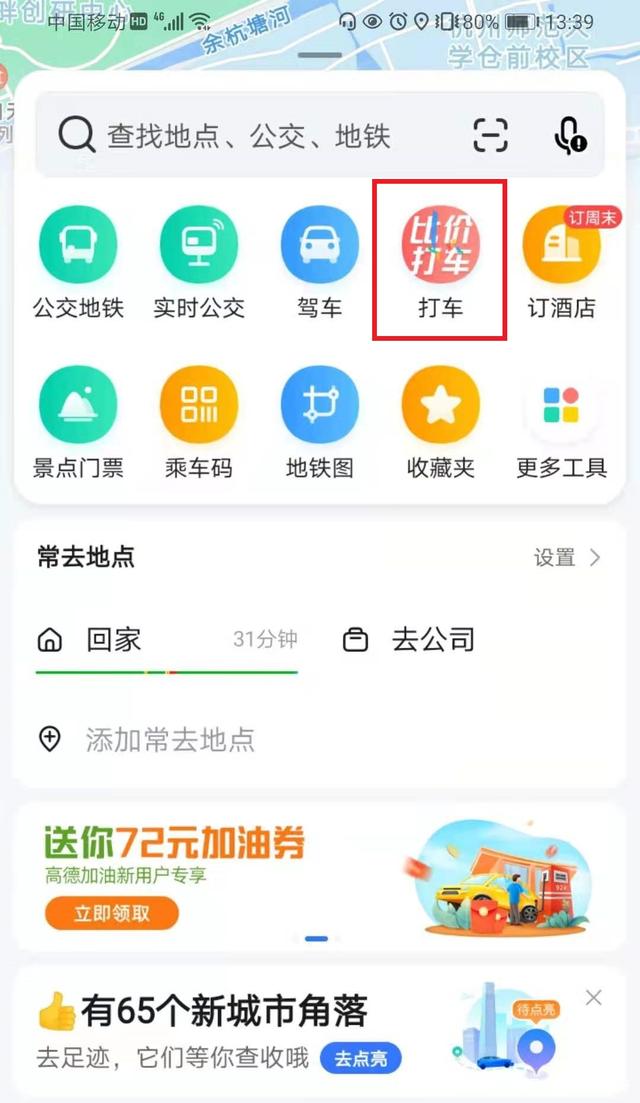Tap 去点亮 to light up cities

tap(361, 1058)
